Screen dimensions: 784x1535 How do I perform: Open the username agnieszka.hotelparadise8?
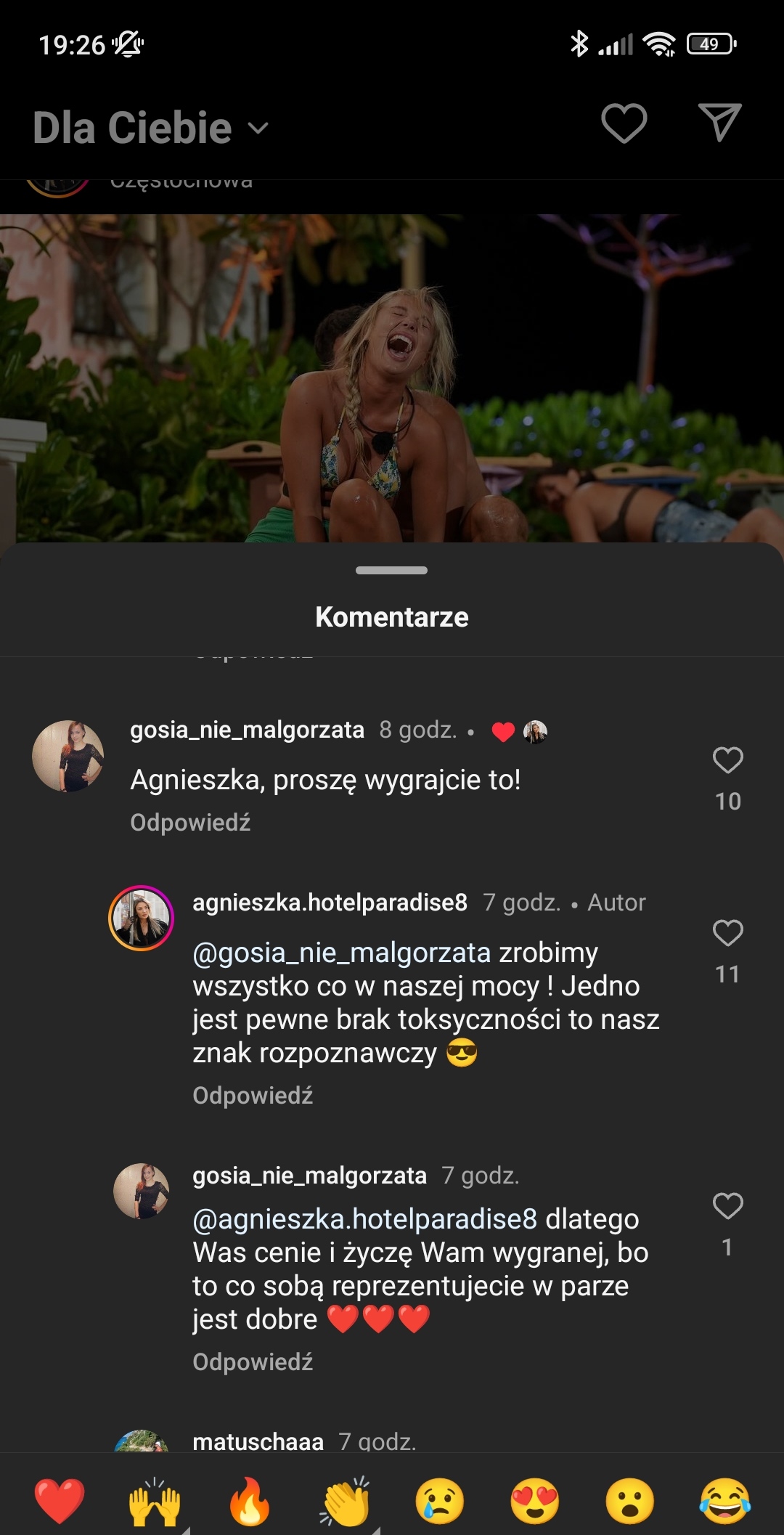tap(330, 903)
